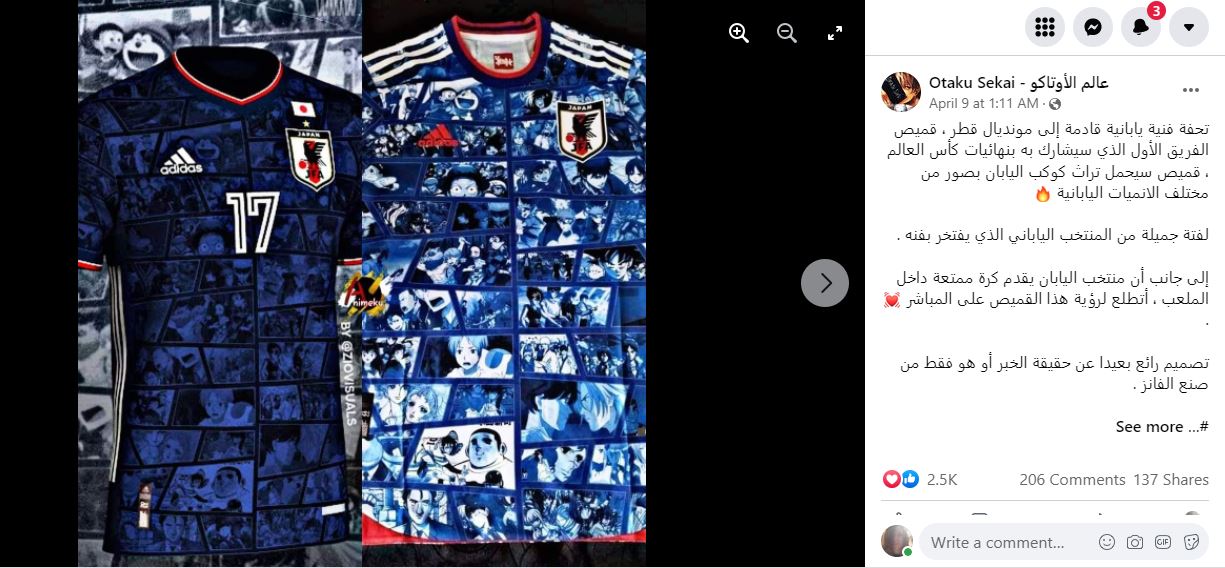The width and height of the screenshot is (1225, 568).
Task: Open the Otaku Sekai page
Action: [1018, 82]
